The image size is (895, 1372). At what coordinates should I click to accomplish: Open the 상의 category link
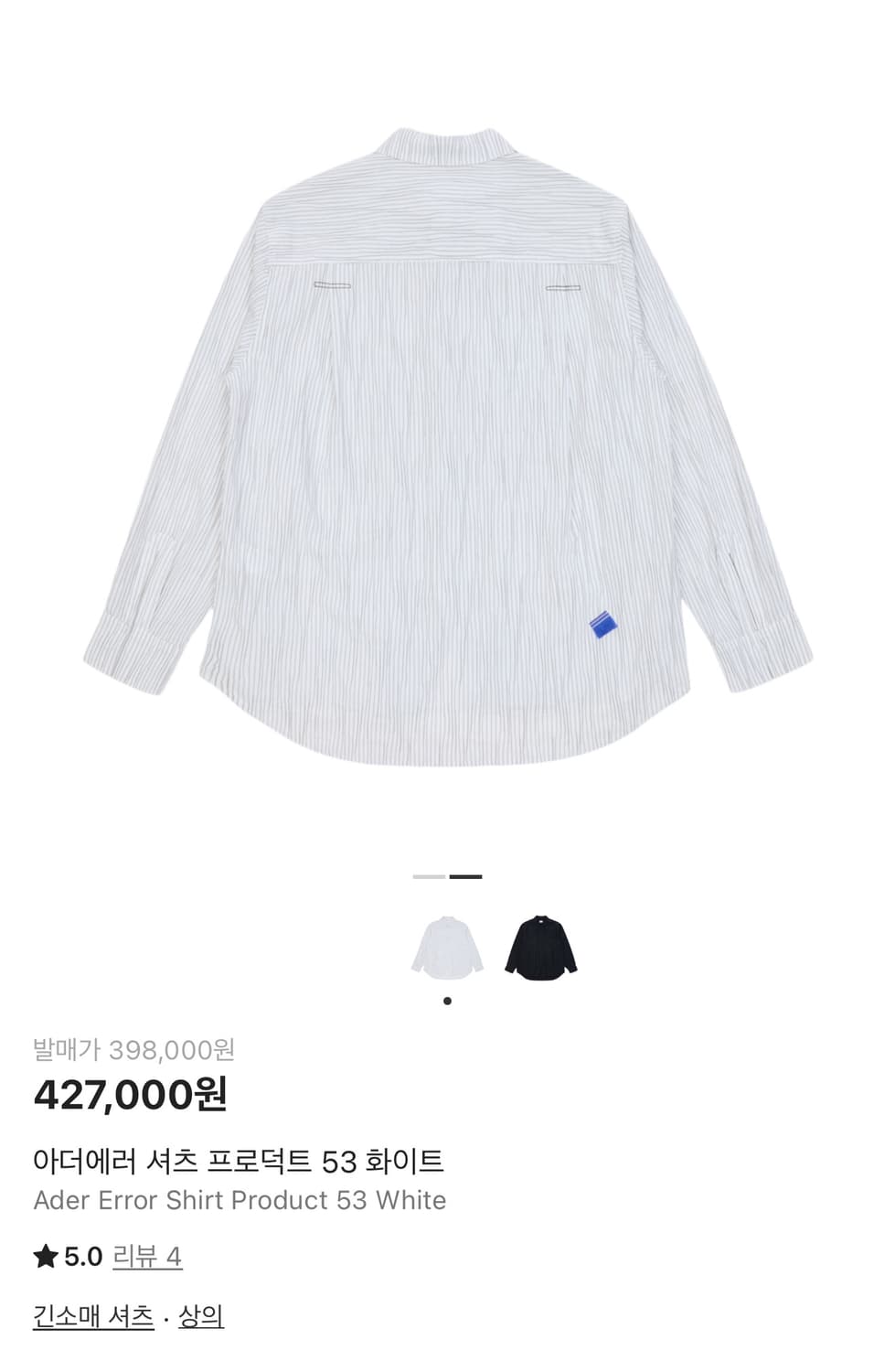202,1319
